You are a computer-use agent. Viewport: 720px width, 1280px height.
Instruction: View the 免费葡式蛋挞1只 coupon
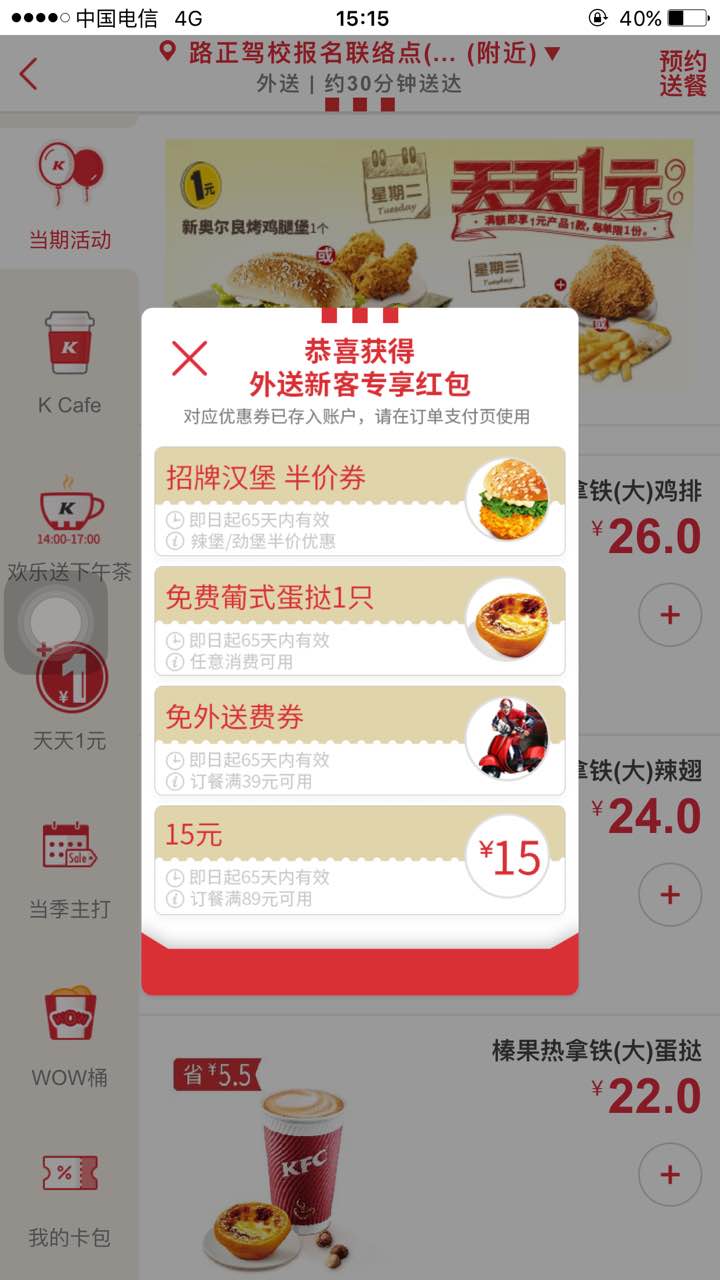pos(360,621)
